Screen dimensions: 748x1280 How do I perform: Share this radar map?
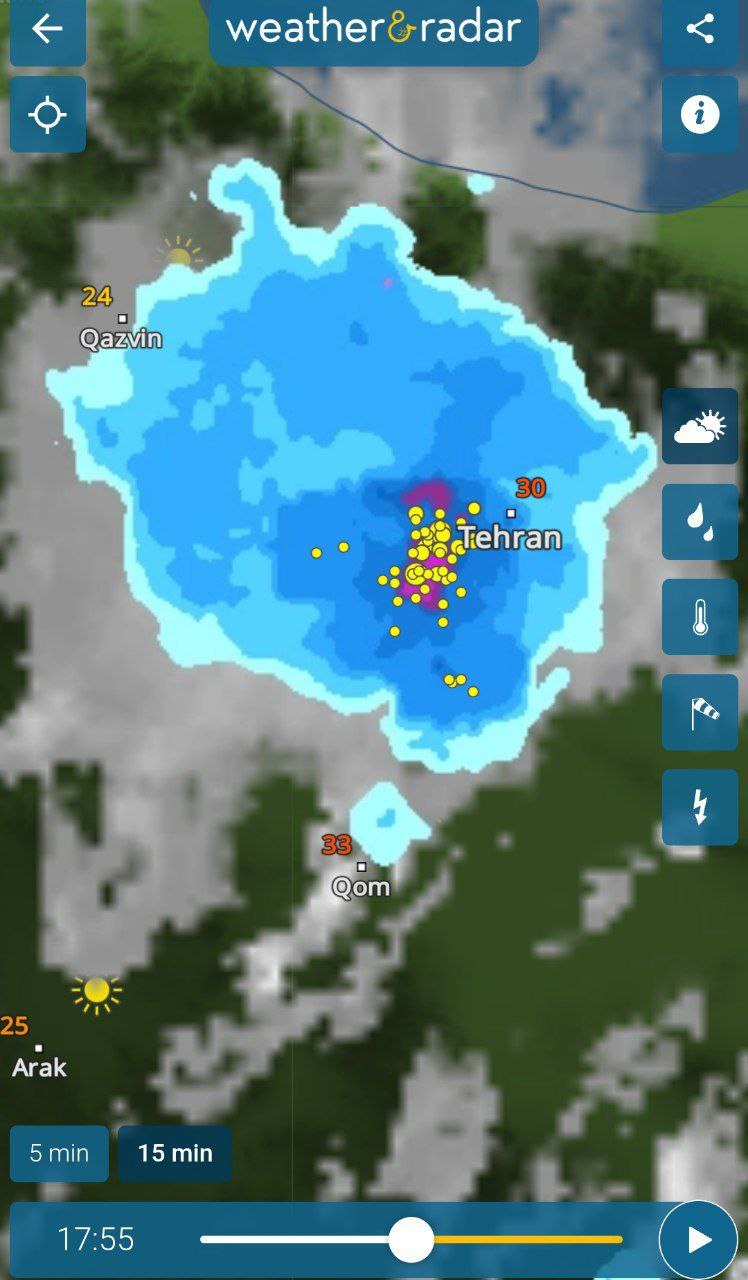700,30
